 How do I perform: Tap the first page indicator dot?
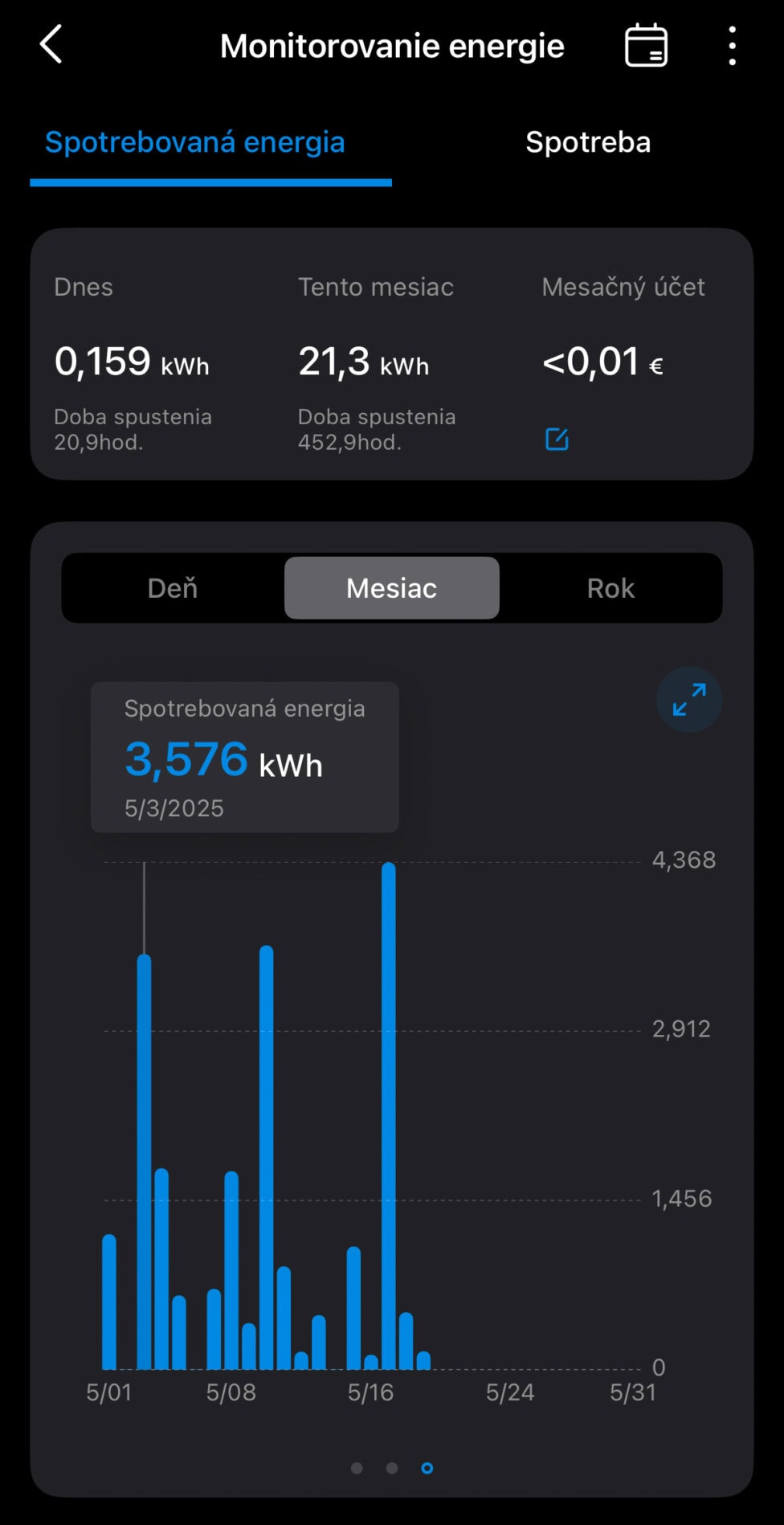coord(357,1468)
